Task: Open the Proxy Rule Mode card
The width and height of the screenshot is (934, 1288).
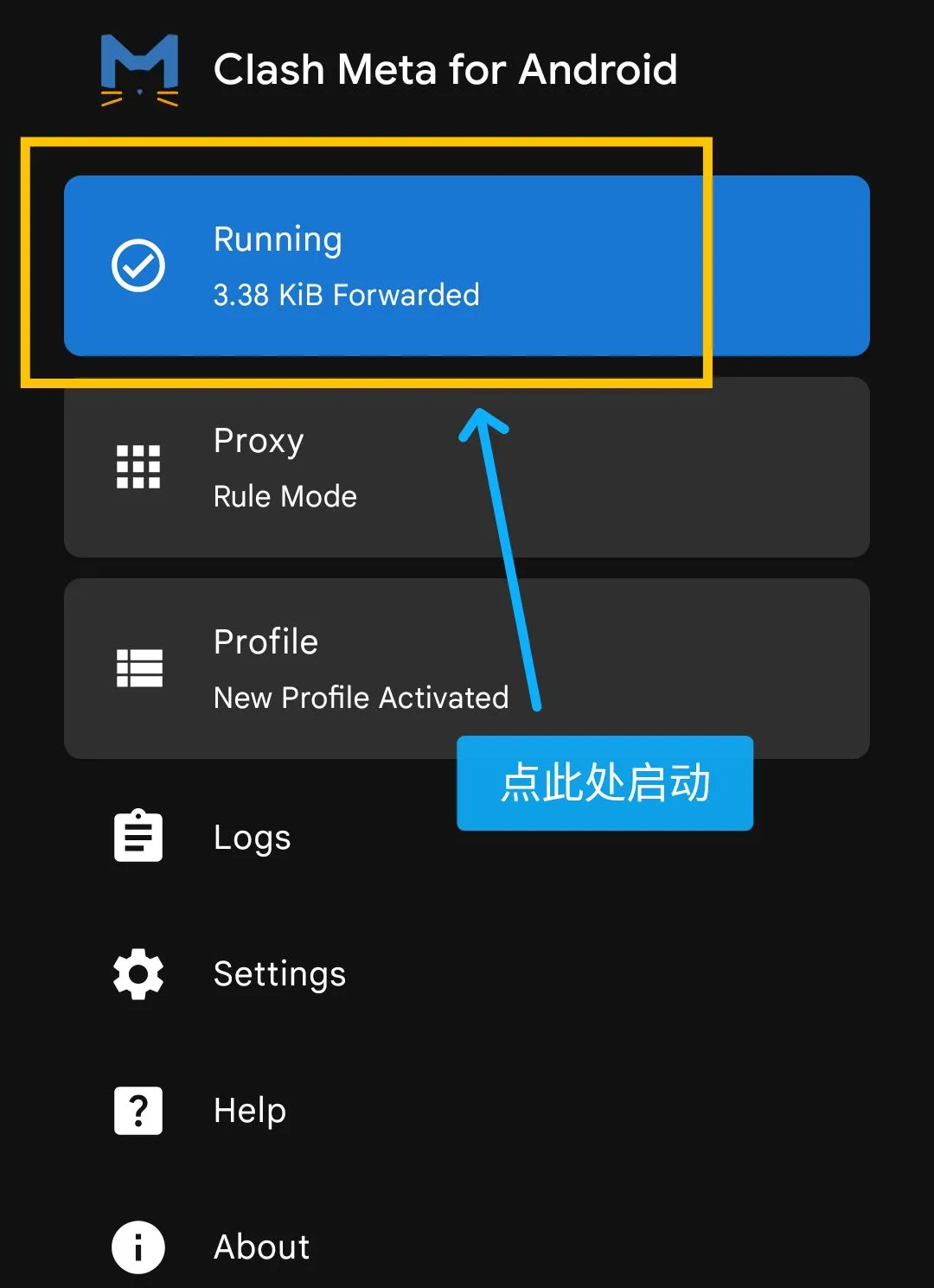Action: click(467, 467)
